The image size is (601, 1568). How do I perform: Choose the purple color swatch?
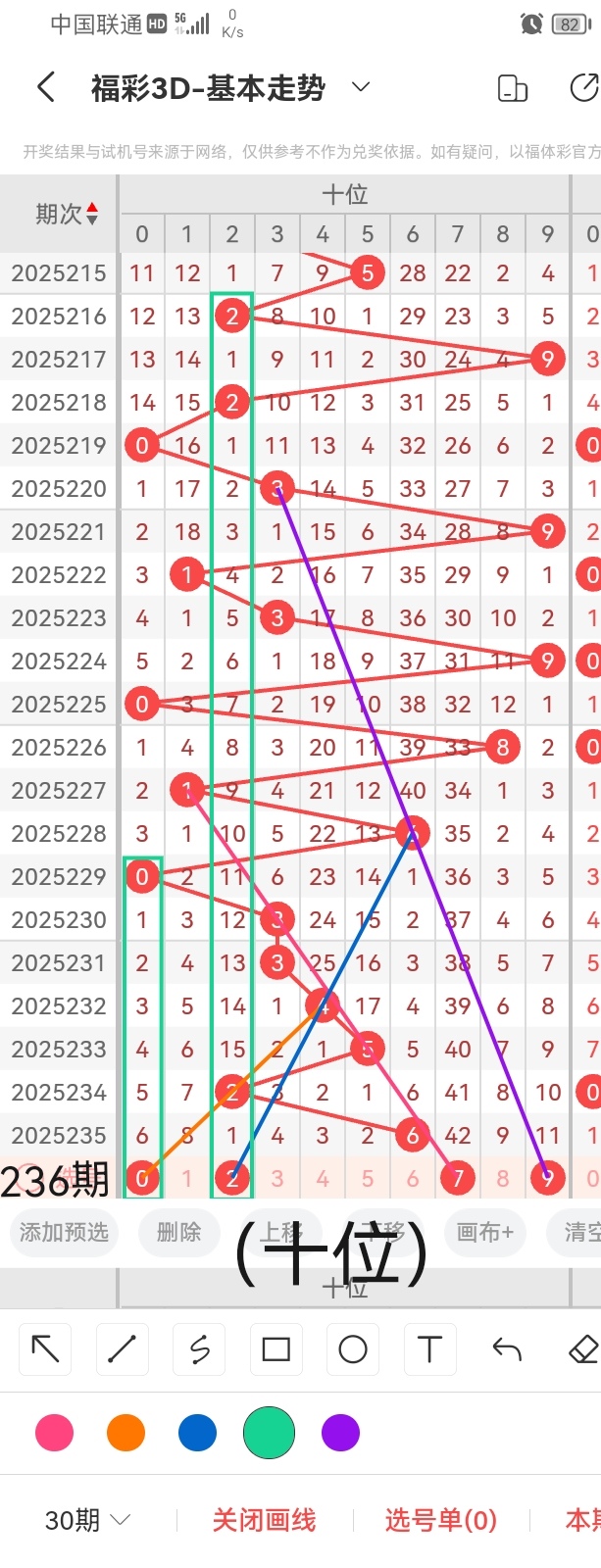(x=340, y=1433)
